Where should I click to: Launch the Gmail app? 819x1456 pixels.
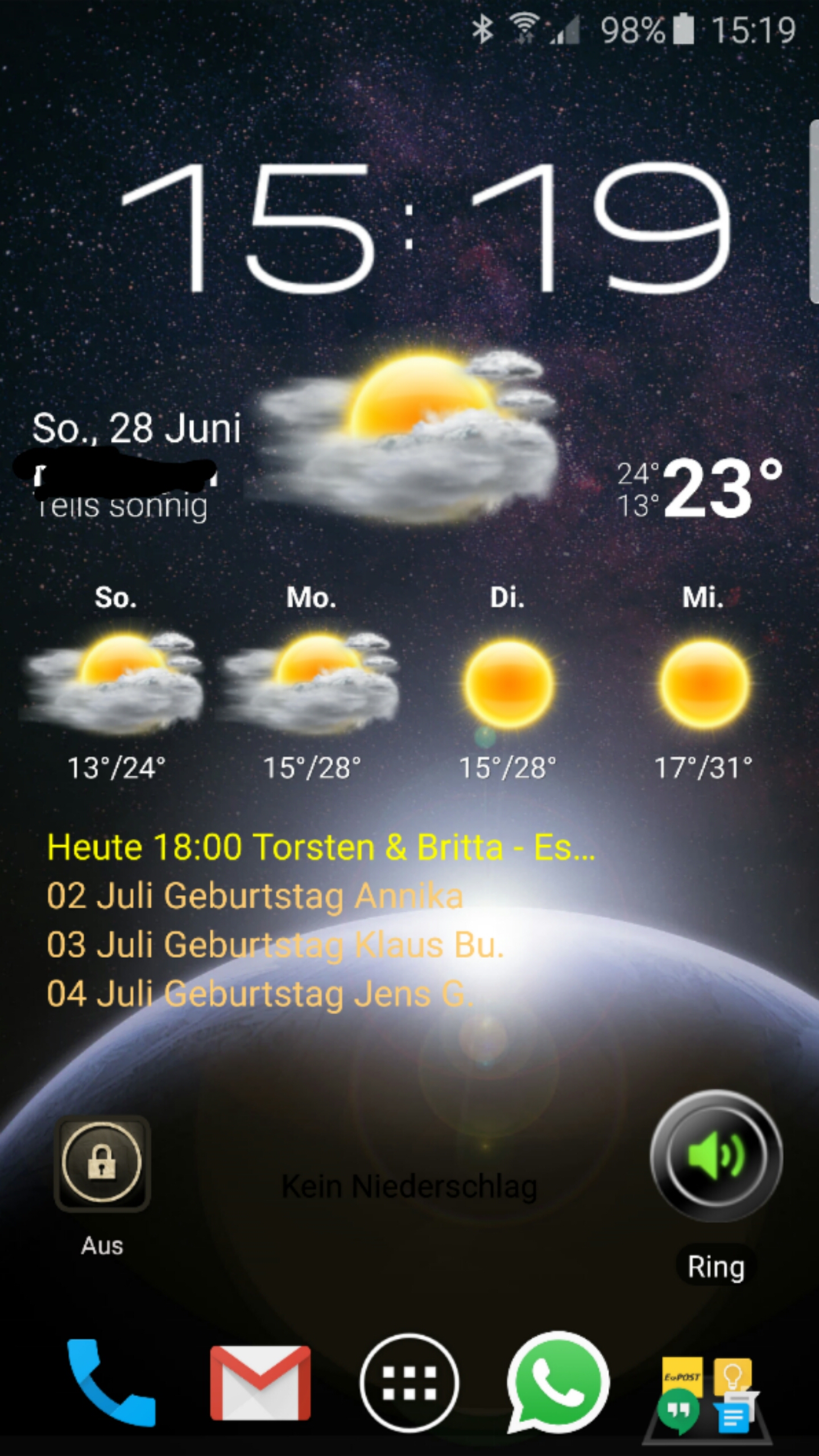260,1383
